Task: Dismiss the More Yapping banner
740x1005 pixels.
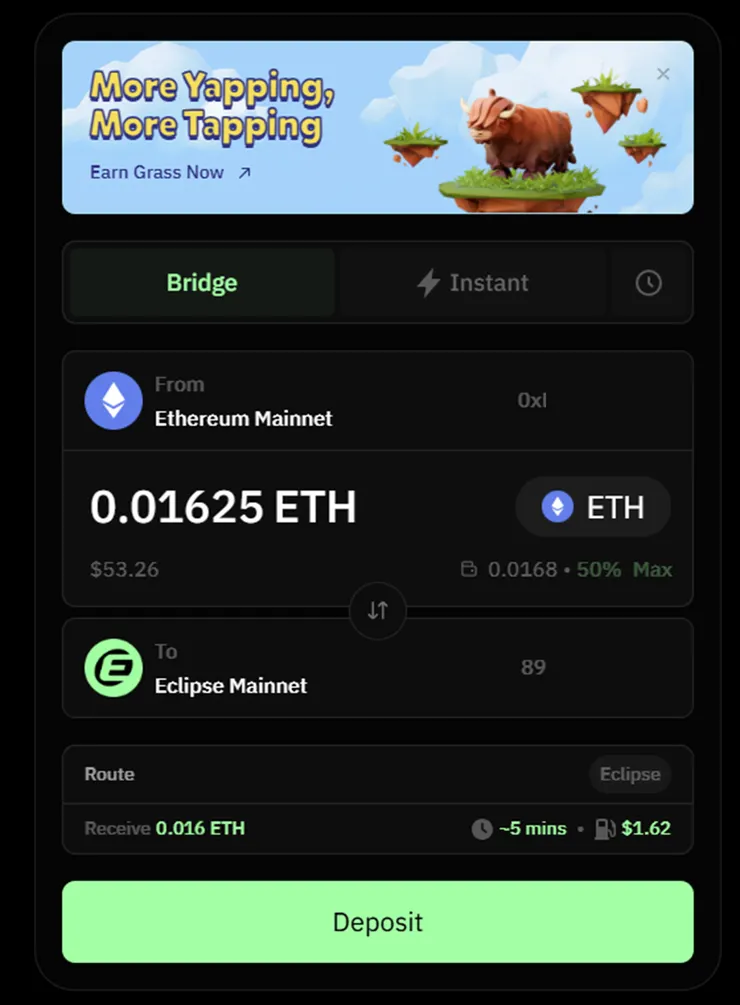Action: pyautogui.click(x=663, y=74)
